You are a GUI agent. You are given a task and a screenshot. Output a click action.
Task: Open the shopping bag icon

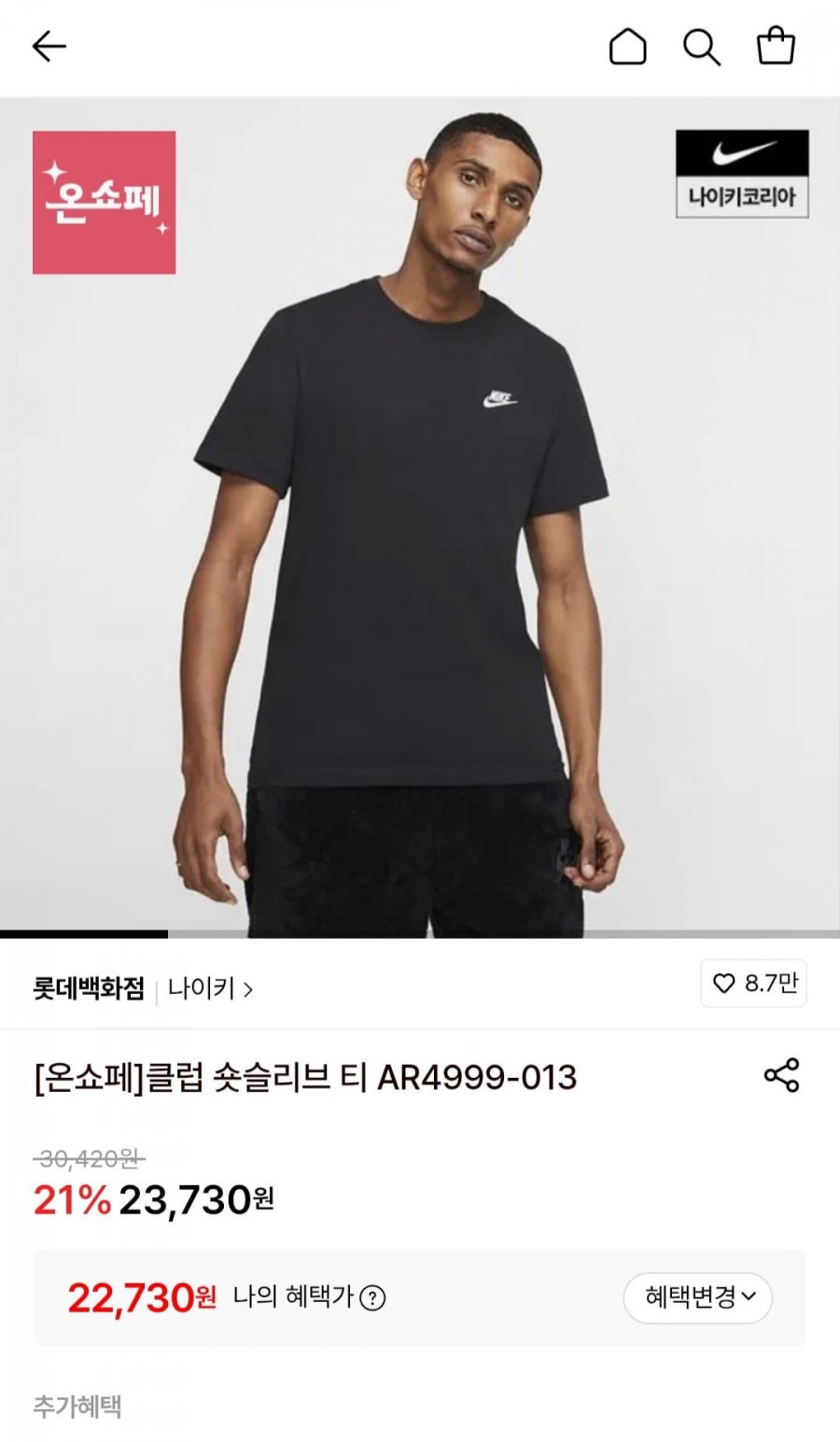pyautogui.click(x=777, y=47)
